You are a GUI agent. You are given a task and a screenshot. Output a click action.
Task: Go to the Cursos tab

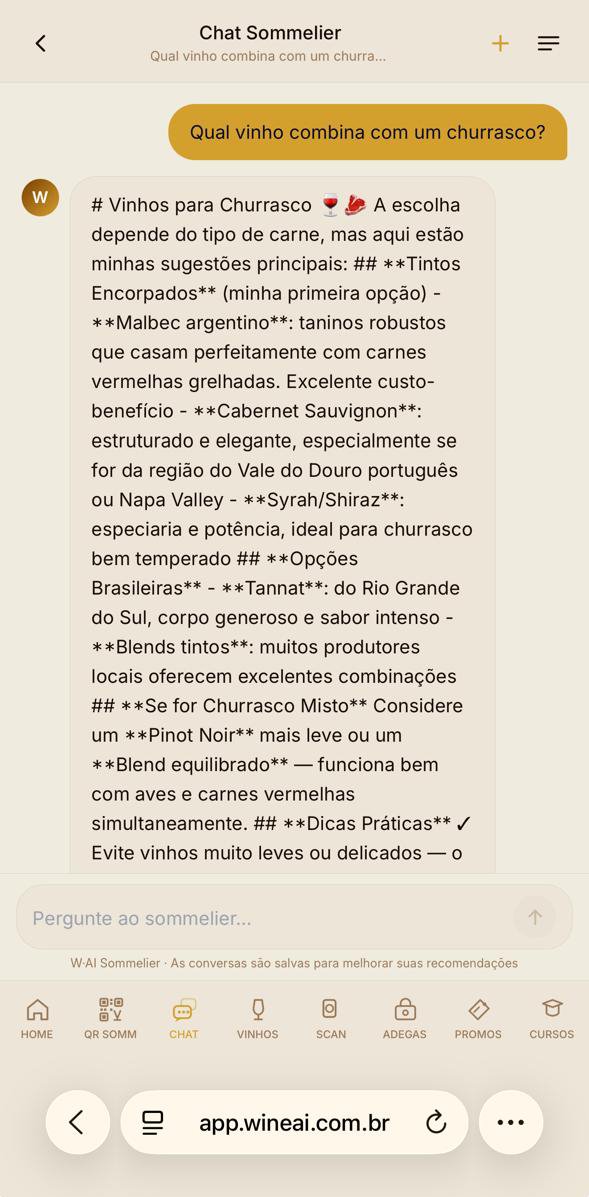pyautogui.click(x=552, y=1018)
